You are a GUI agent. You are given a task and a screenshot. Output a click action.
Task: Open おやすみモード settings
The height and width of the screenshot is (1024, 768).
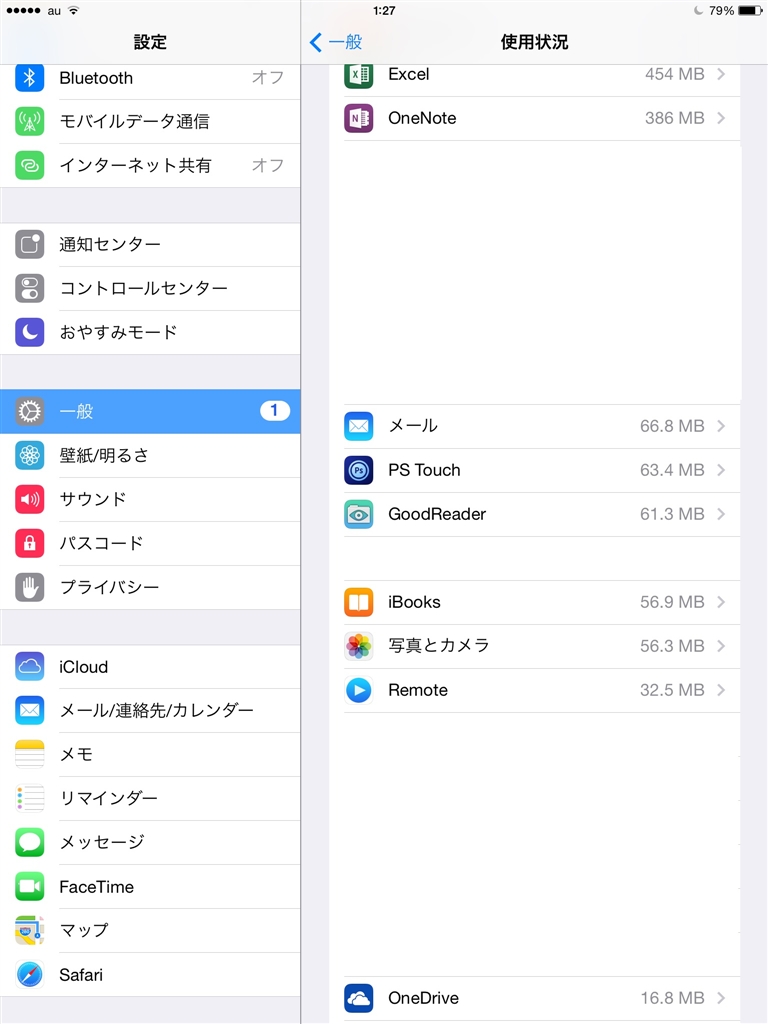pyautogui.click(x=150, y=332)
